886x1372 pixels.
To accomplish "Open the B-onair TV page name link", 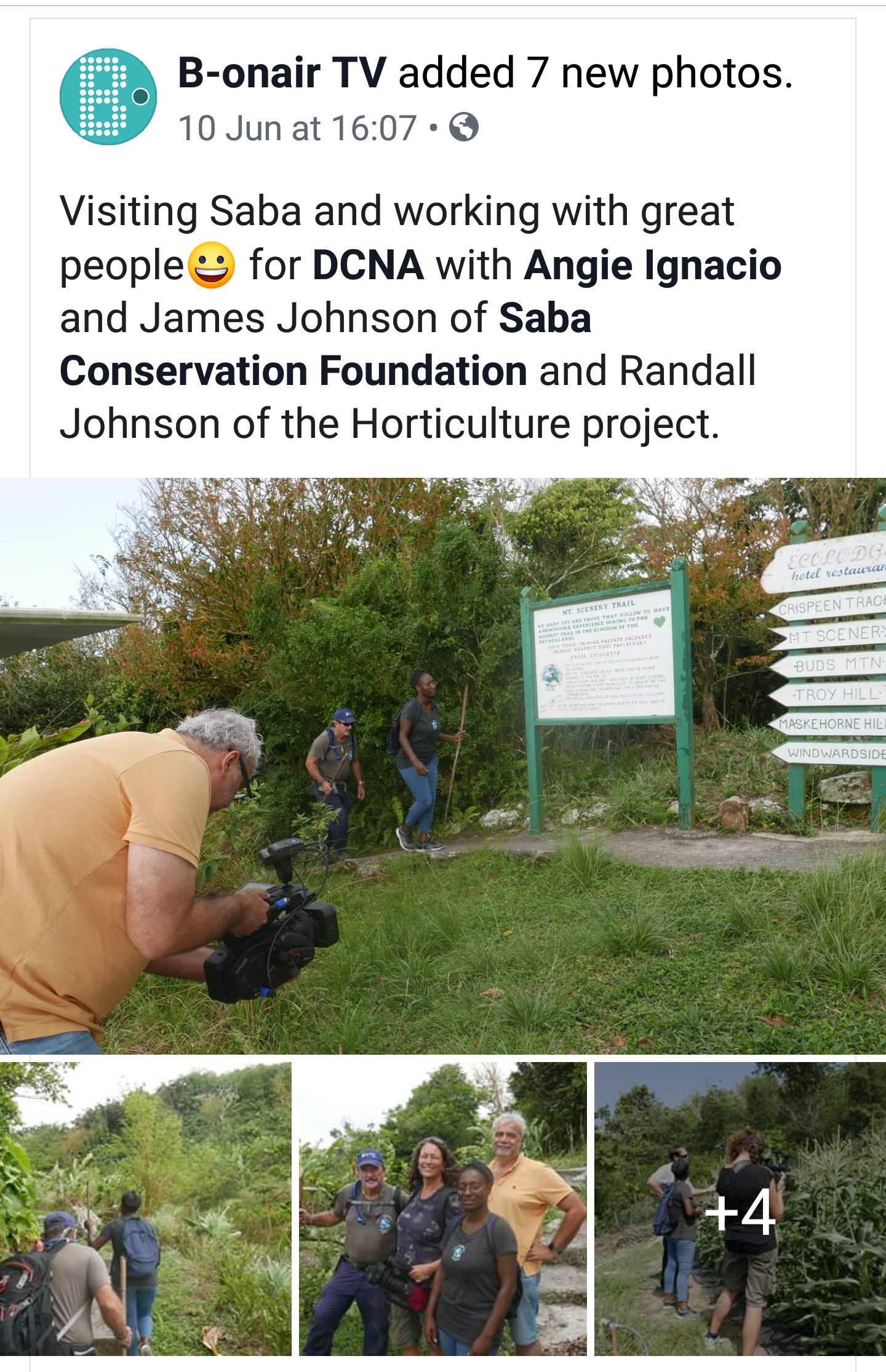I will point(282,73).
